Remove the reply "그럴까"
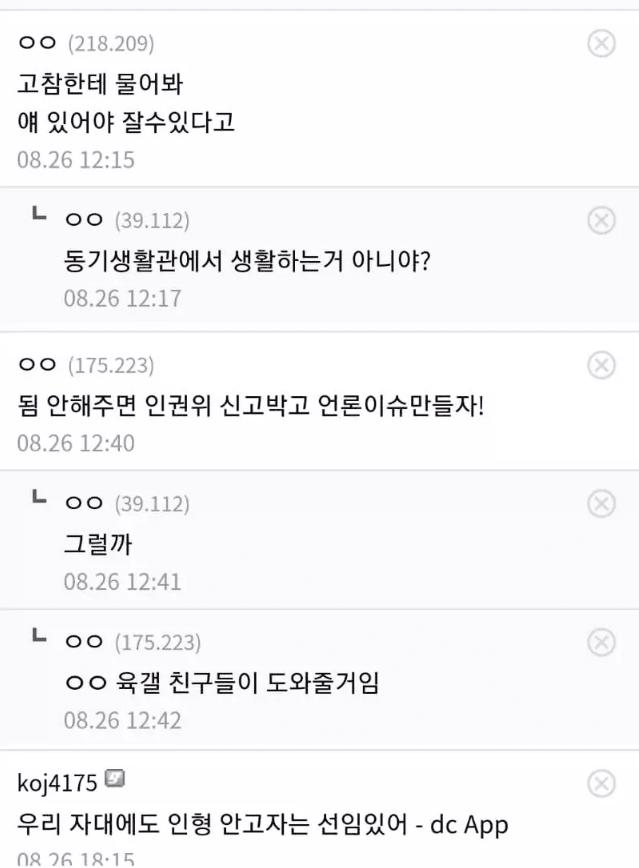 coord(601,503)
